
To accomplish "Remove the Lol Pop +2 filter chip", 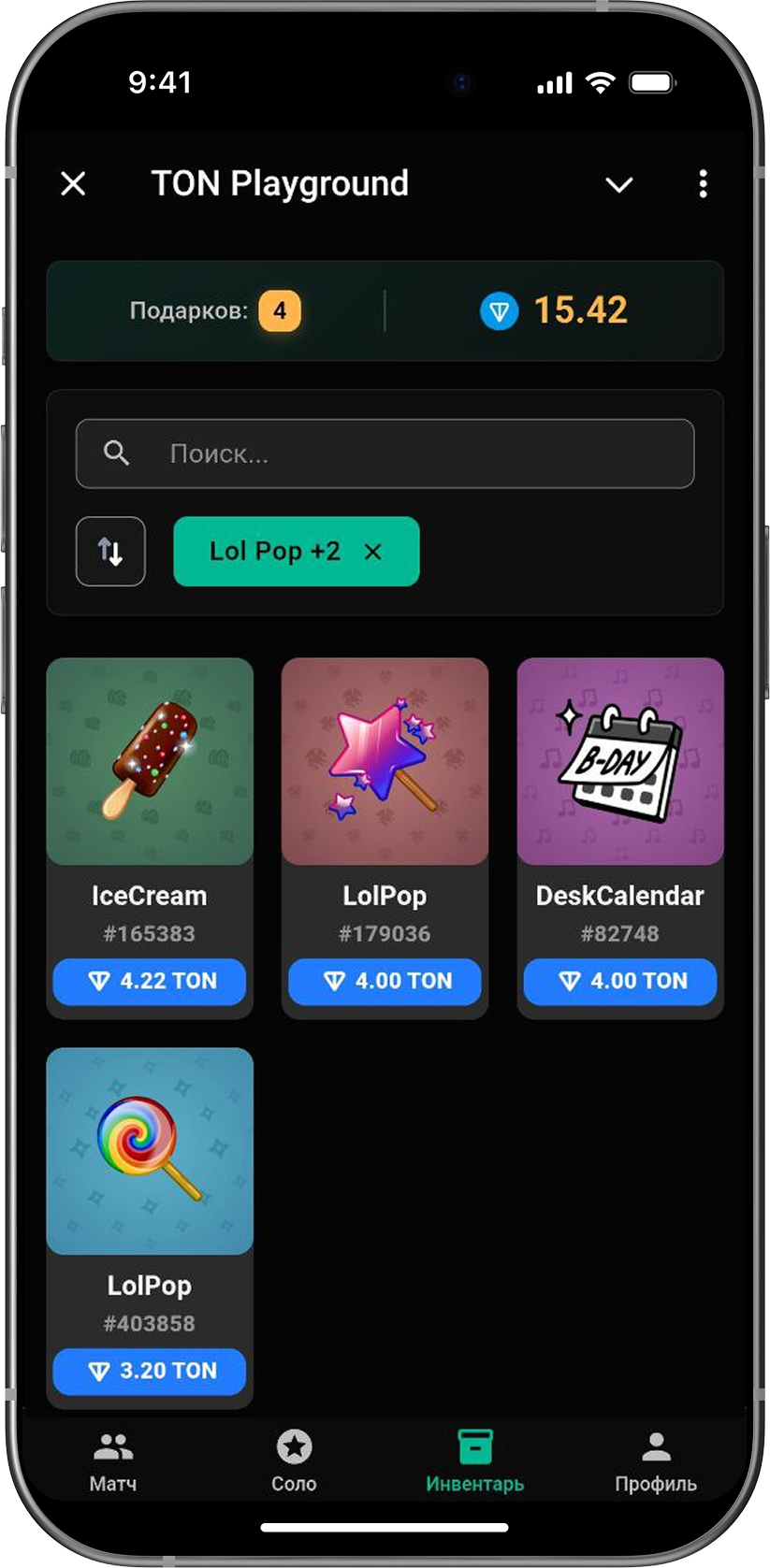I will point(372,552).
